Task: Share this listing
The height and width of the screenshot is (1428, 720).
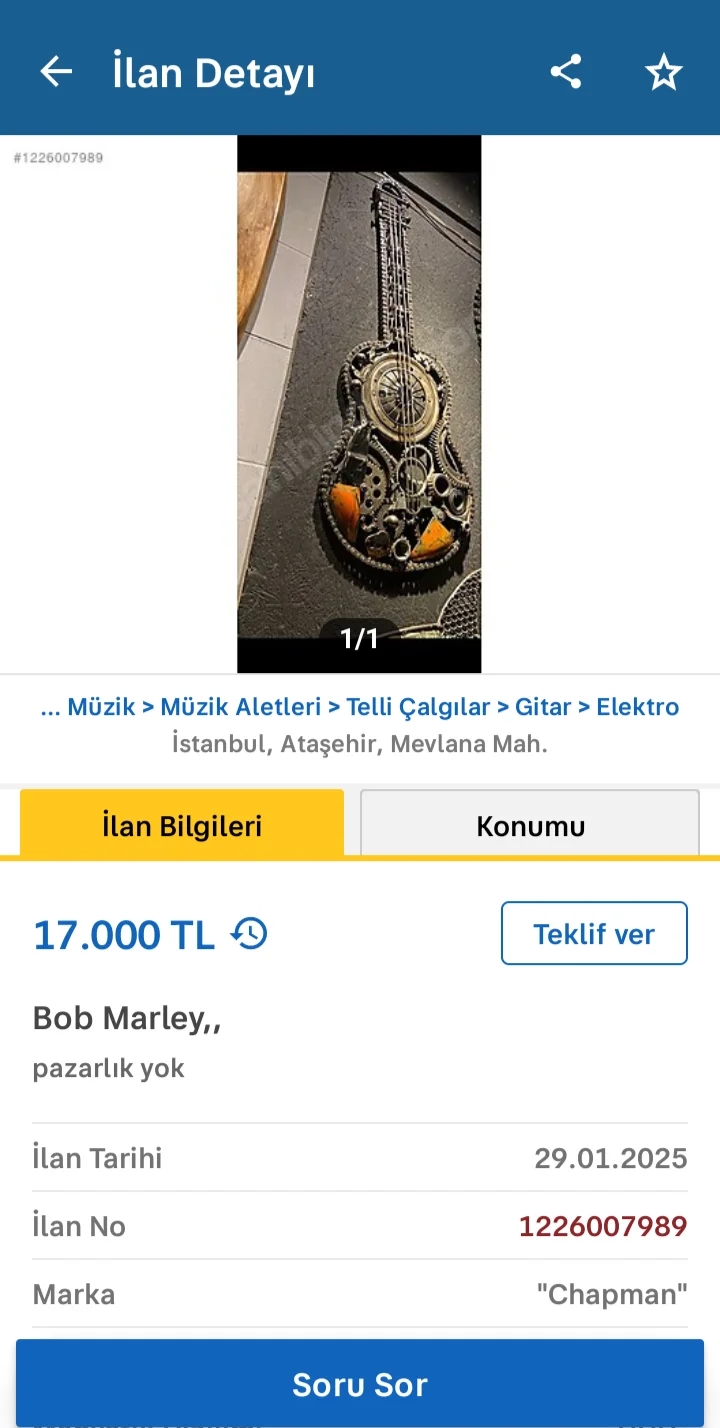Action: (x=566, y=72)
